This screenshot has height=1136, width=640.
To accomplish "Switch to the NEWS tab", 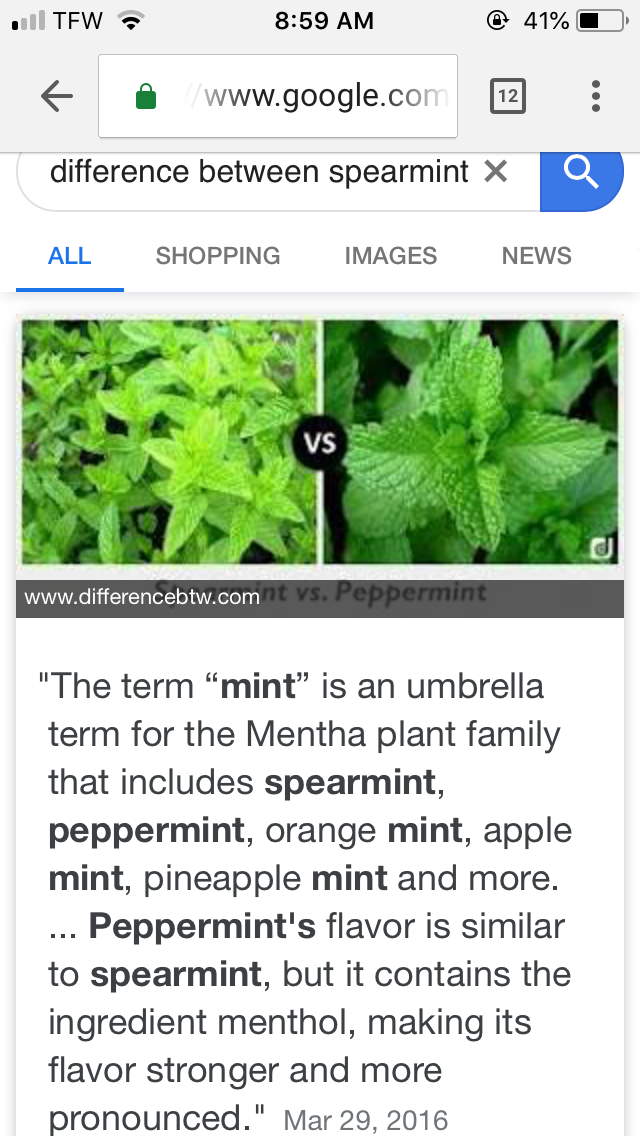I will (537, 256).
